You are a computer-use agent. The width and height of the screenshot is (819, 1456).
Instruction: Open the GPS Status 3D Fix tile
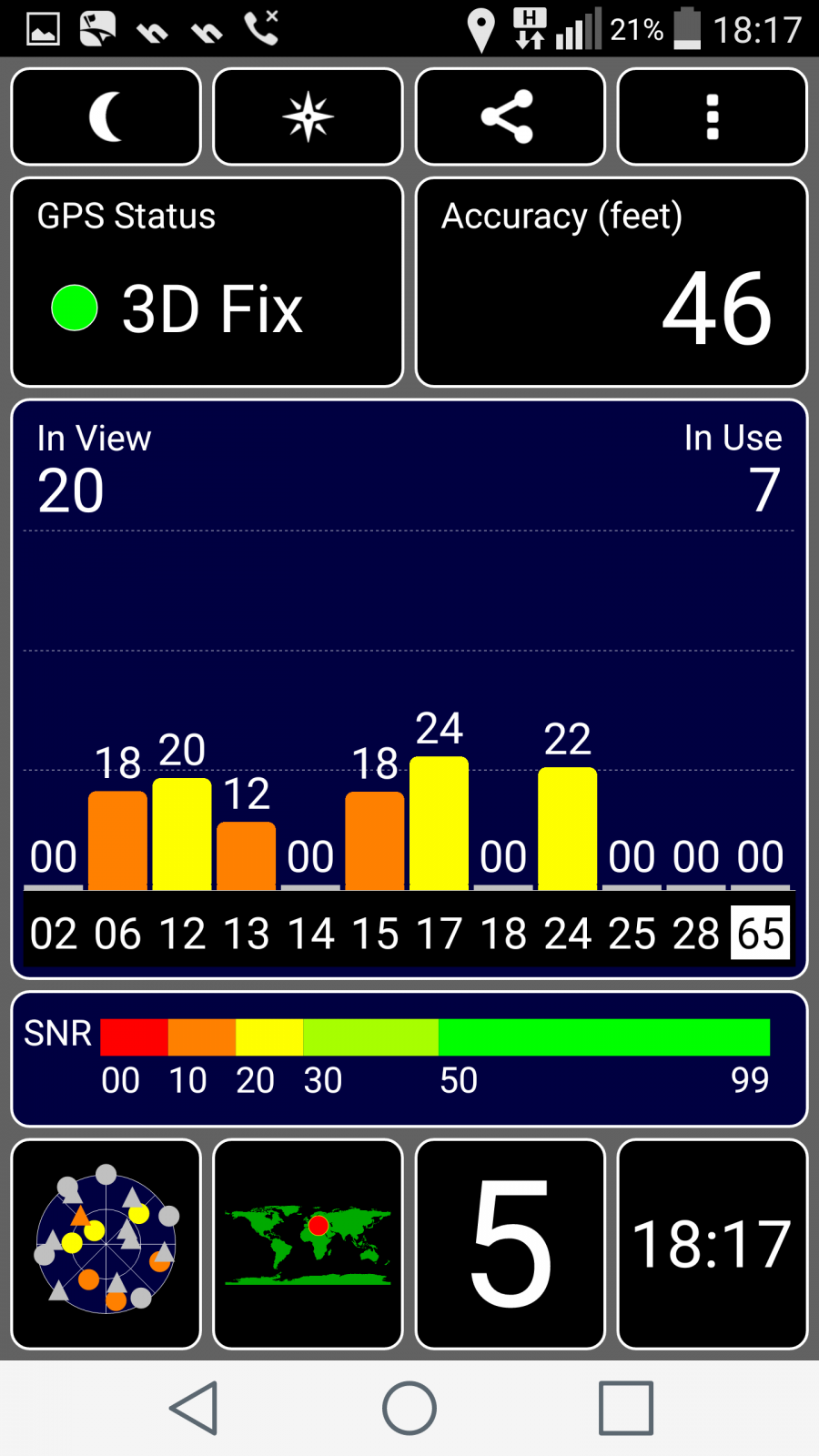coord(207,282)
